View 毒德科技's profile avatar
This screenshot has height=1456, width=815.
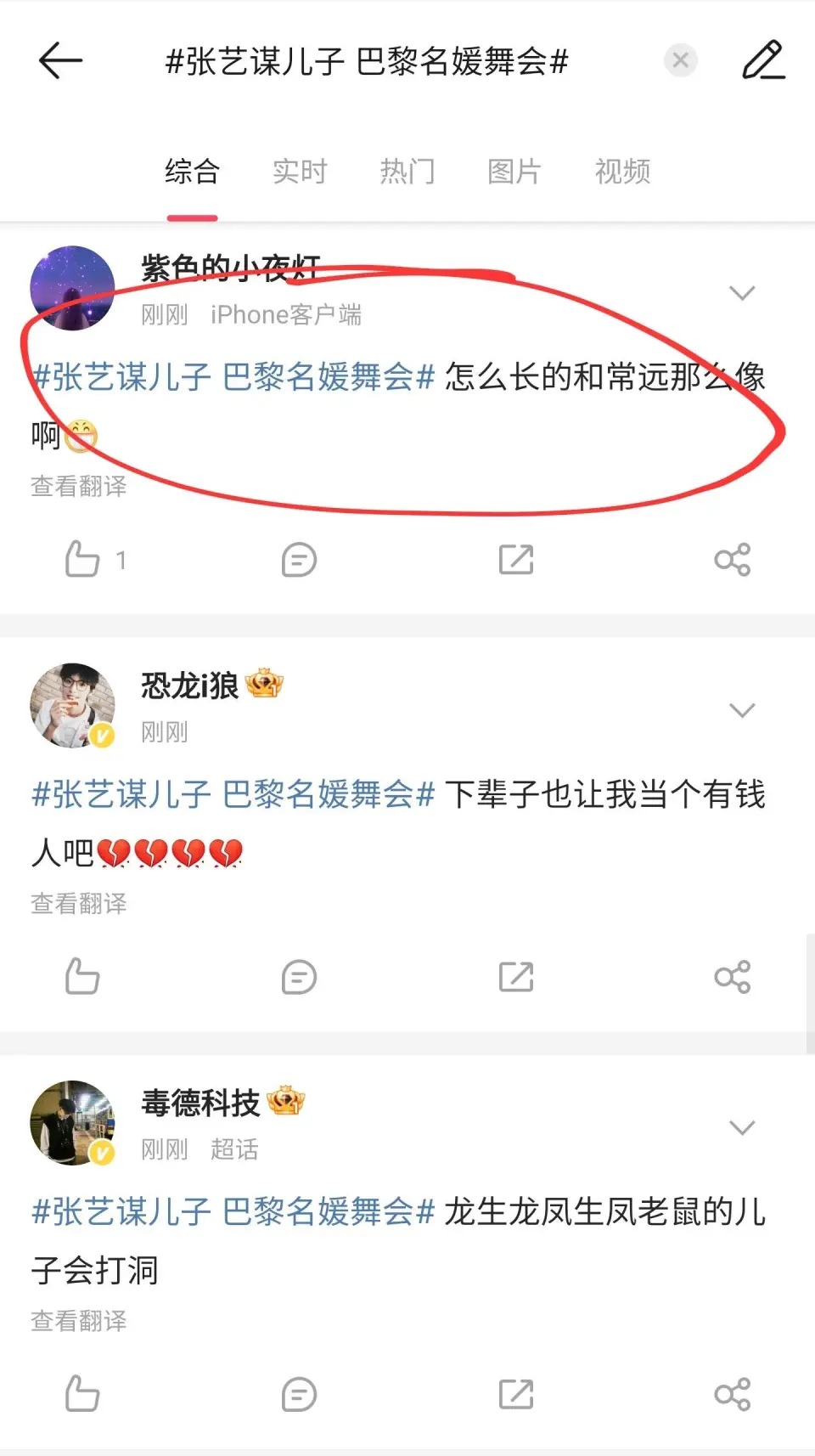coord(72,1122)
